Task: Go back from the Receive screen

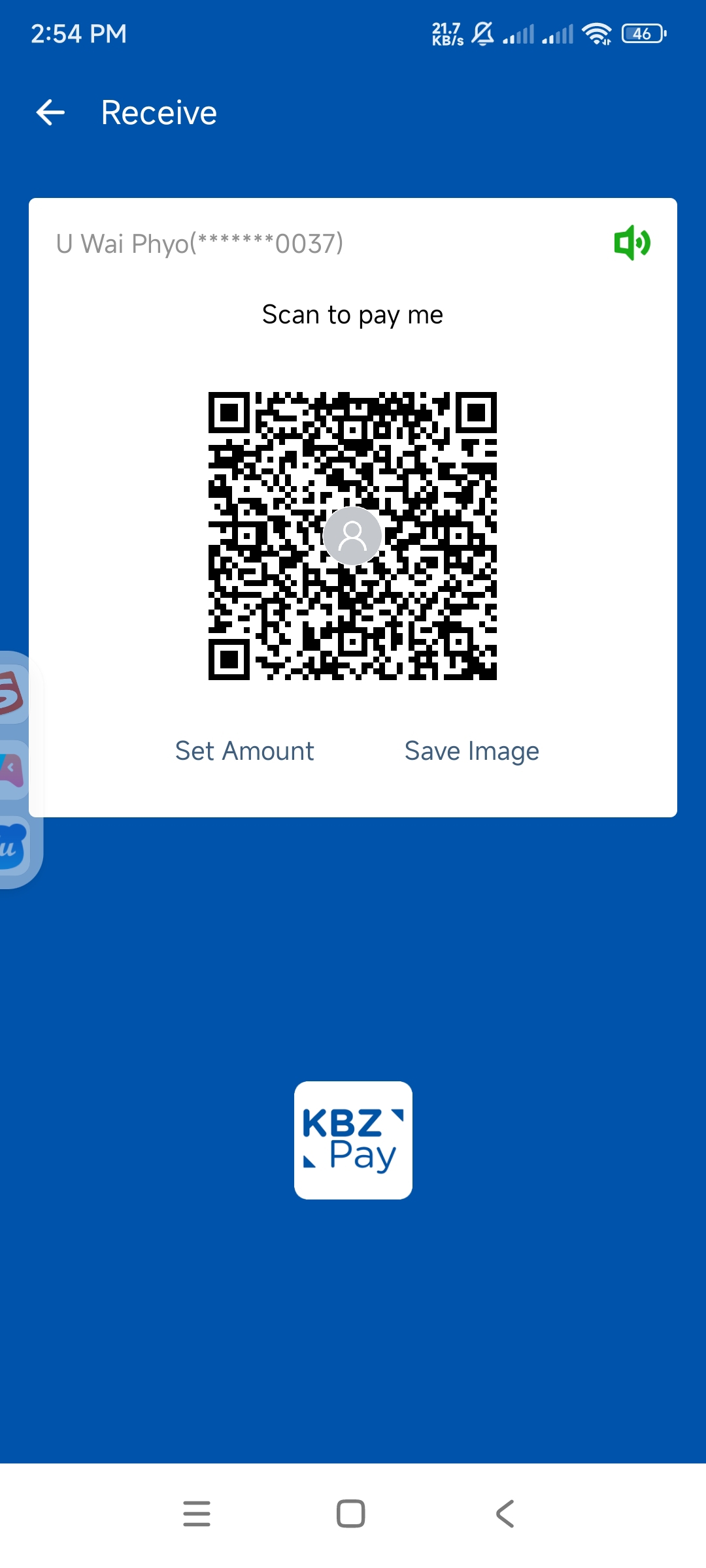Action: coord(50,112)
